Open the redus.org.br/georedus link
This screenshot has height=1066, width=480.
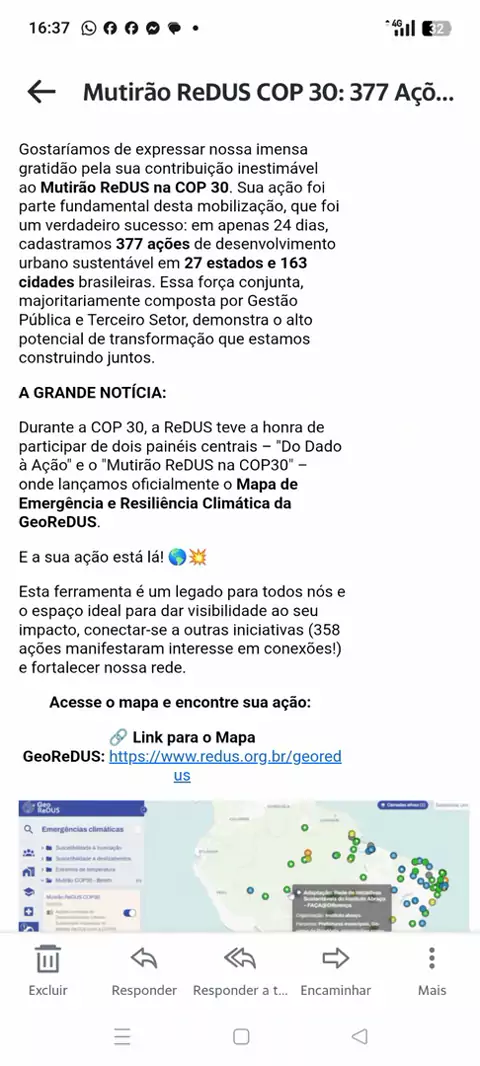tap(225, 766)
